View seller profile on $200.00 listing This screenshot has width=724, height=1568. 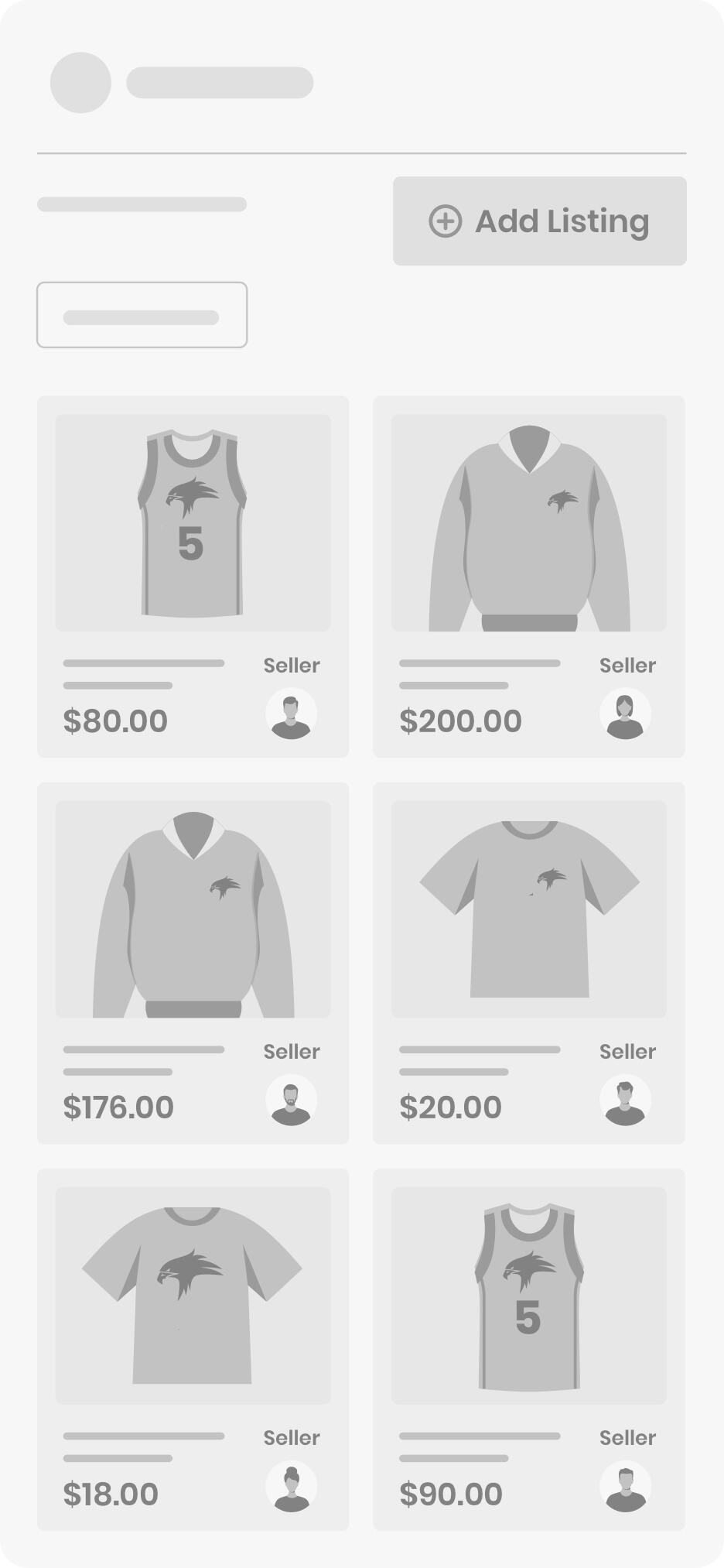tap(625, 714)
